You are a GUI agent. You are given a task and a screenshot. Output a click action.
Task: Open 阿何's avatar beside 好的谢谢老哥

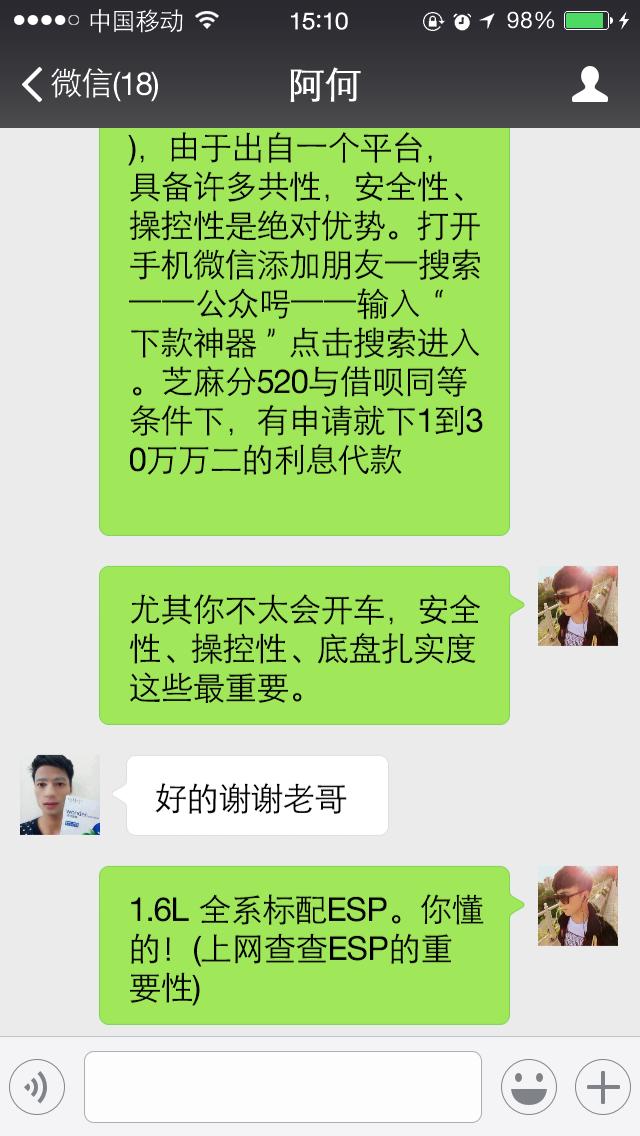point(59,795)
